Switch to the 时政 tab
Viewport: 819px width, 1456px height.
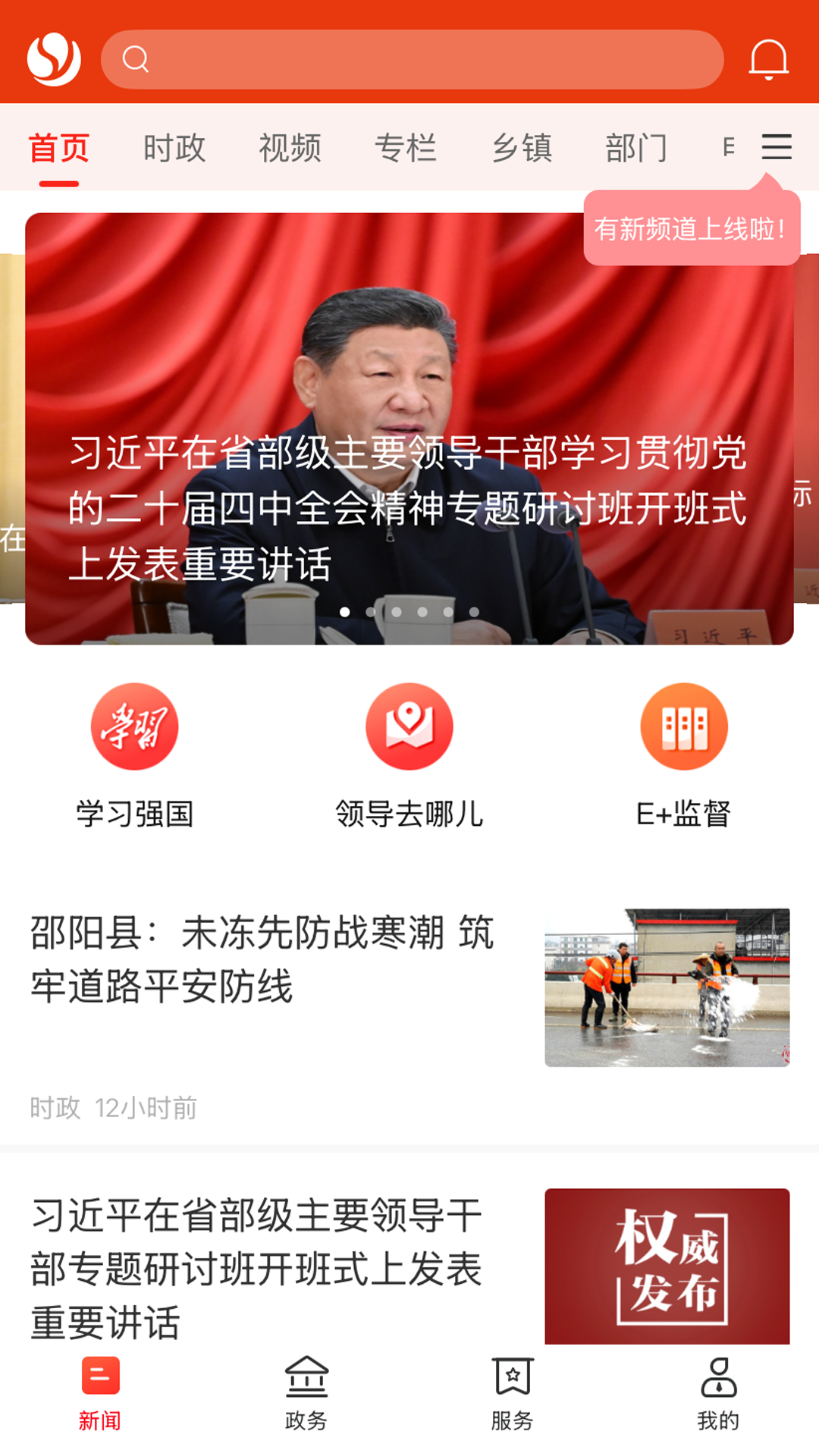click(176, 149)
